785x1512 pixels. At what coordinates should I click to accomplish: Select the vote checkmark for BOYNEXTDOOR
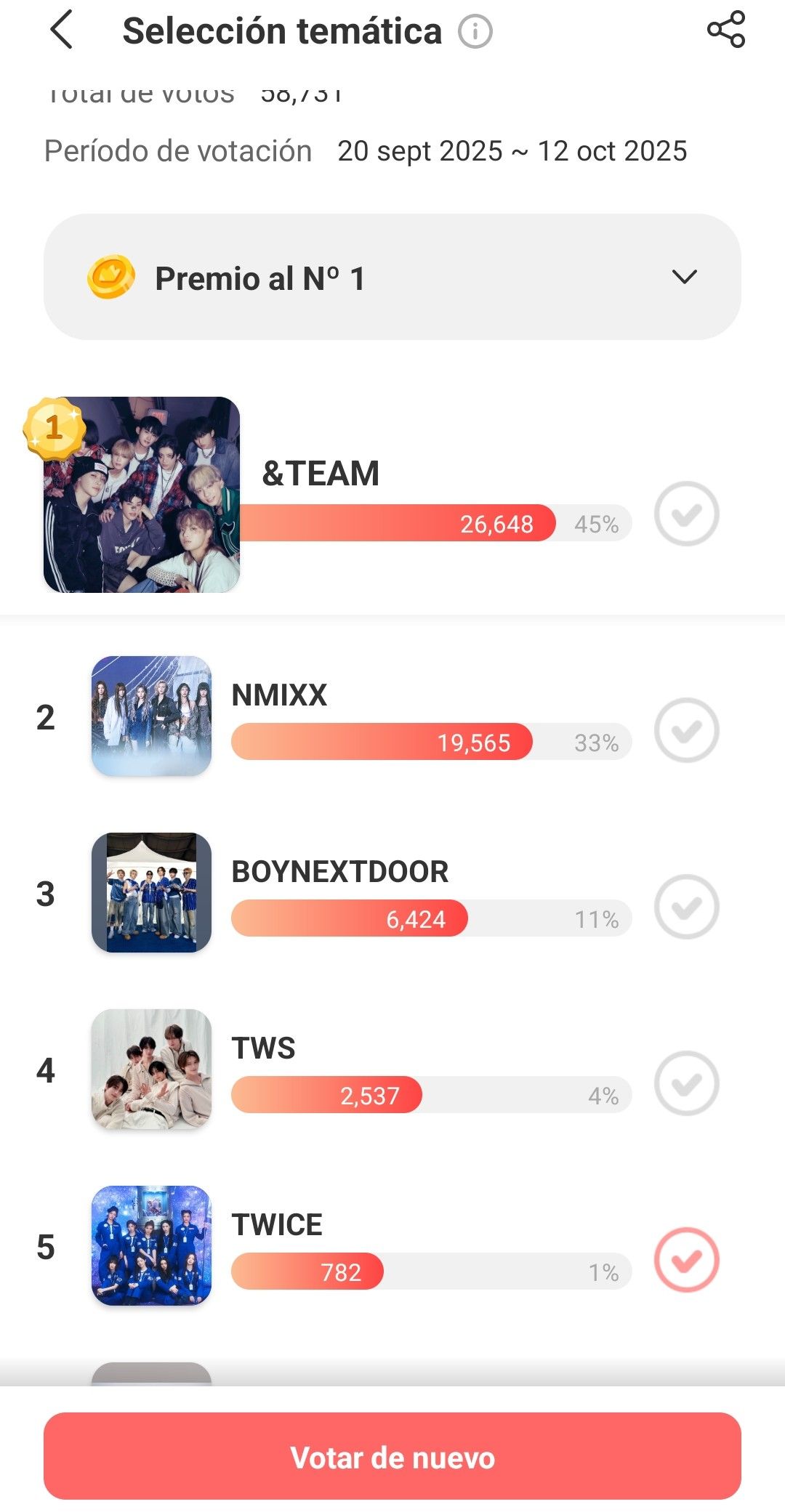point(686,907)
